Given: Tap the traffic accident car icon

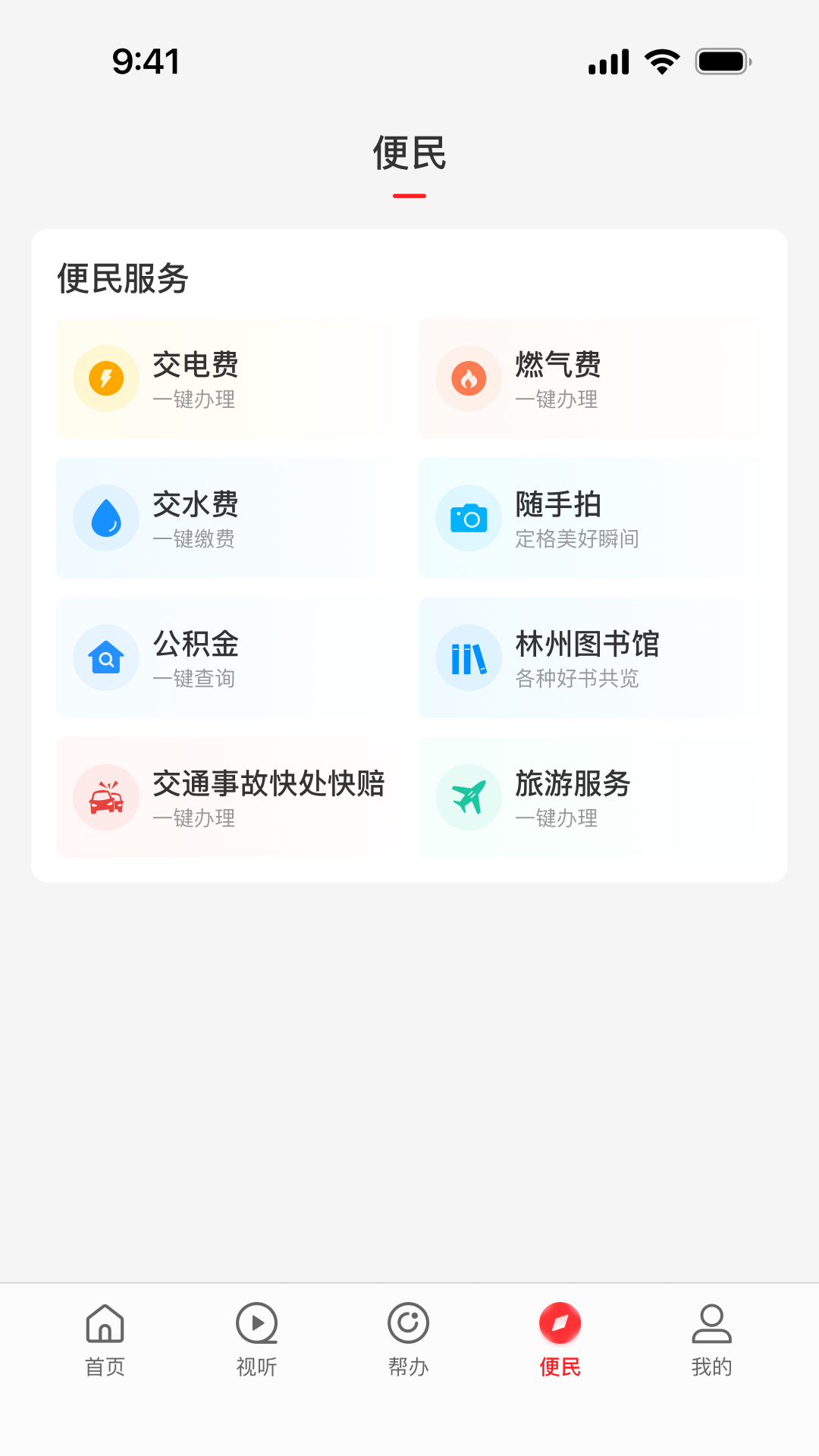Looking at the screenshot, I should [x=105, y=797].
